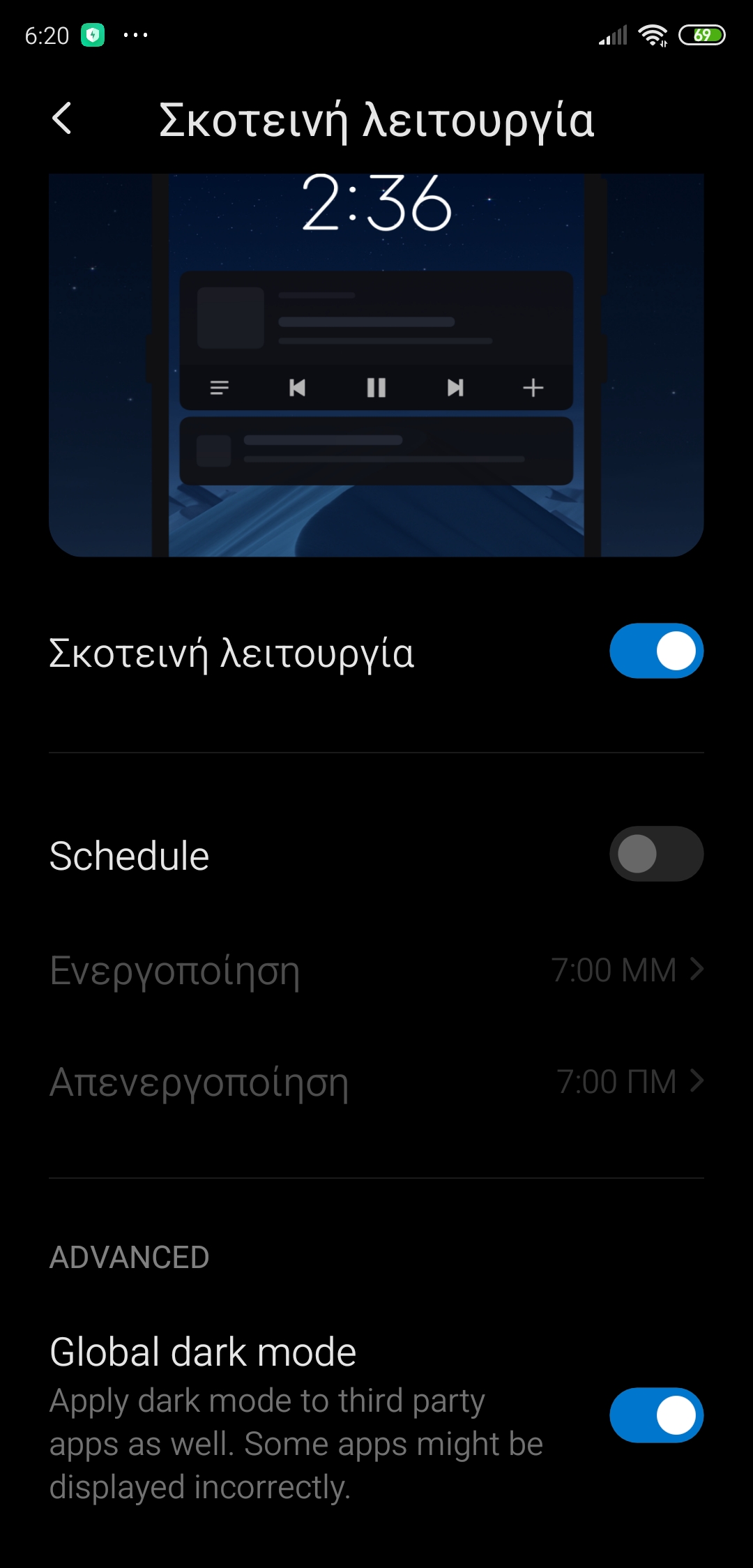
Task: Disable Global dark mode
Action: [x=656, y=1415]
